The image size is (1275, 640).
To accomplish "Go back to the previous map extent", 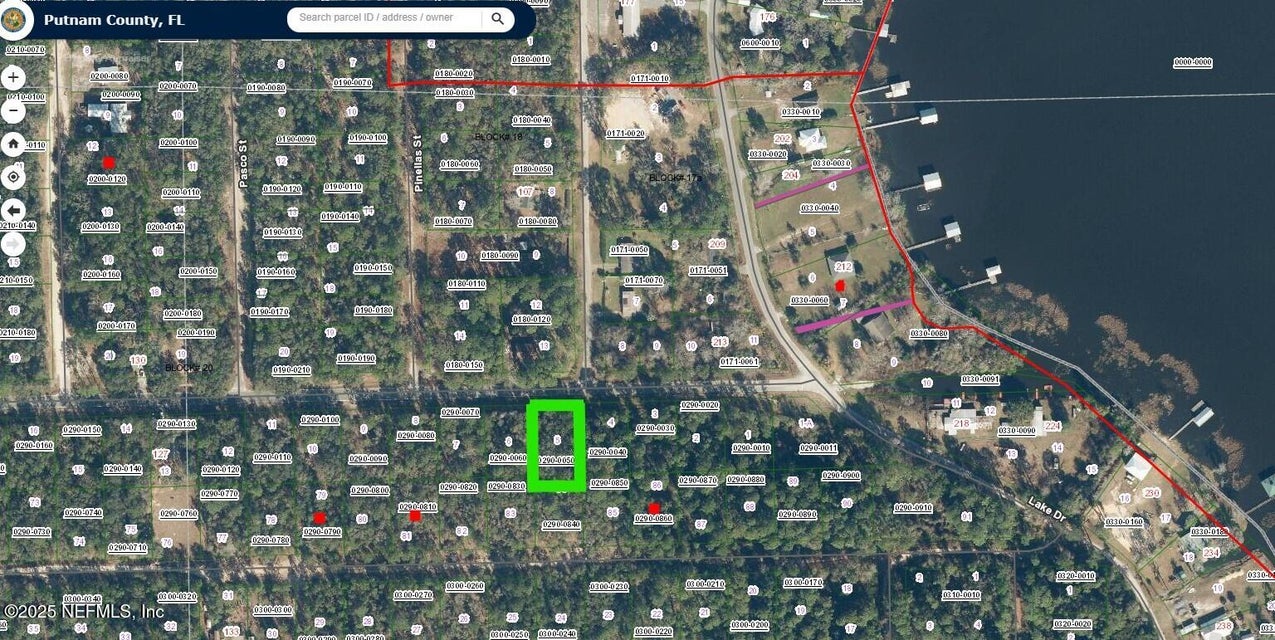I will click(x=13, y=210).
